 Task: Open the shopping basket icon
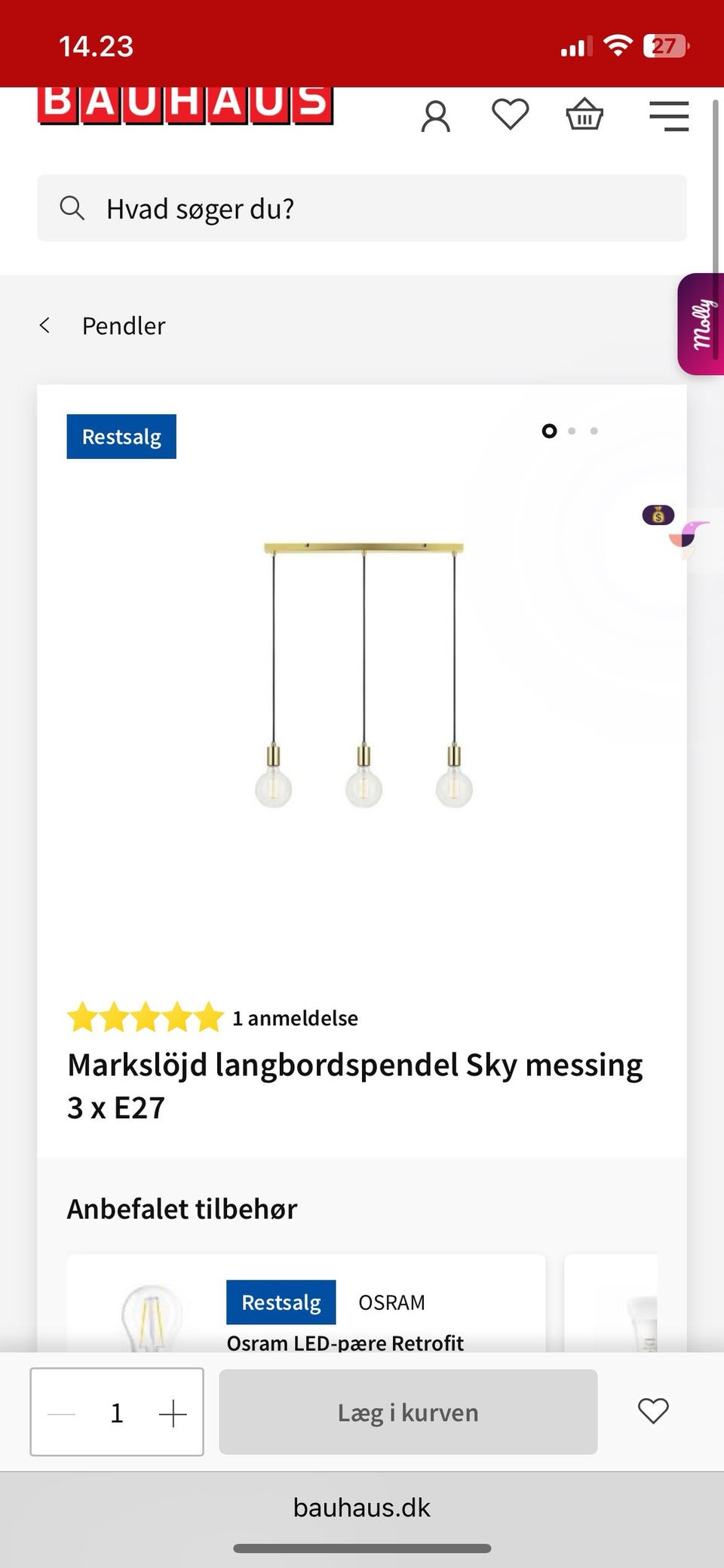click(x=584, y=115)
